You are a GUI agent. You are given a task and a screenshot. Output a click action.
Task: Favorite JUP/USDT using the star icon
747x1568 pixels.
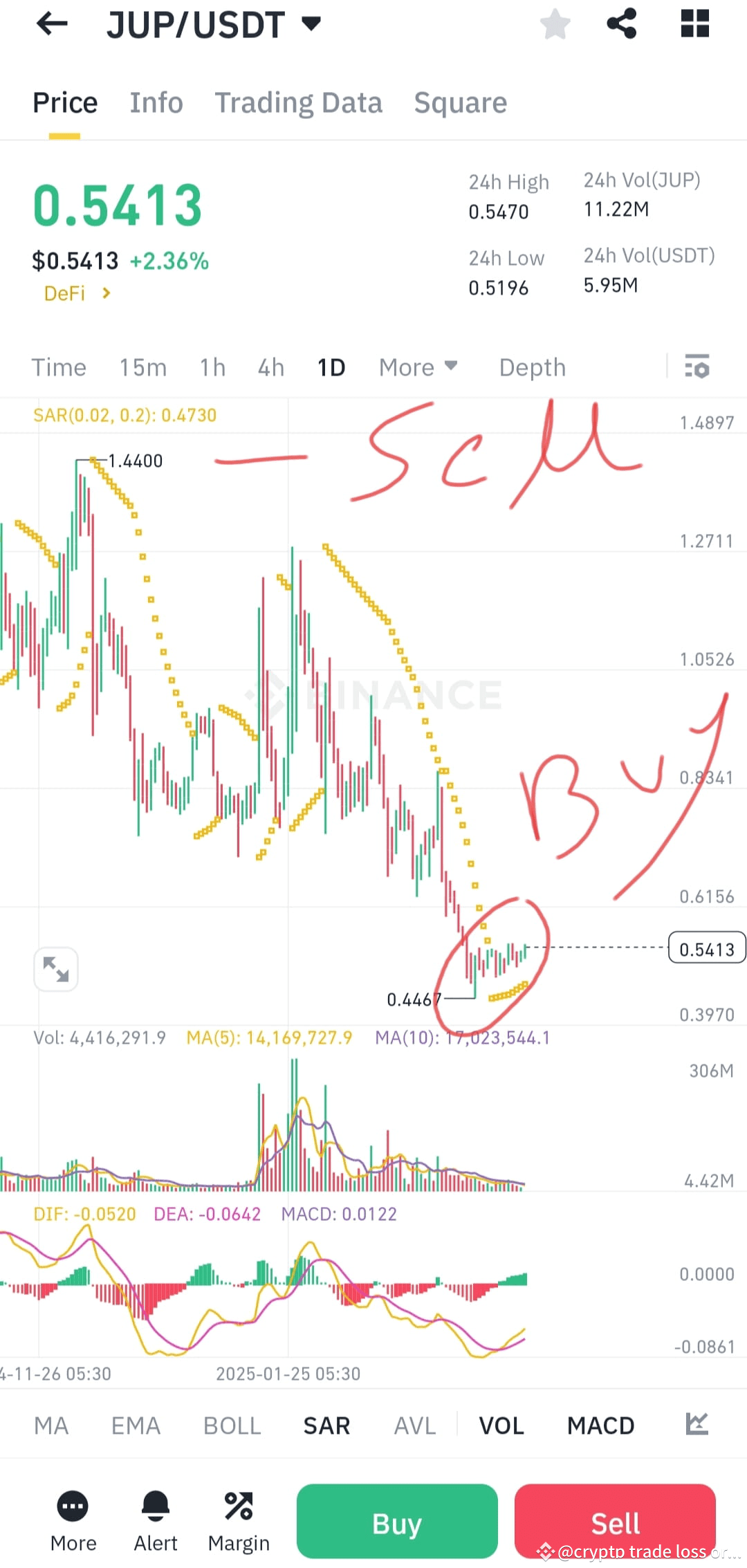click(x=554, y=24)
